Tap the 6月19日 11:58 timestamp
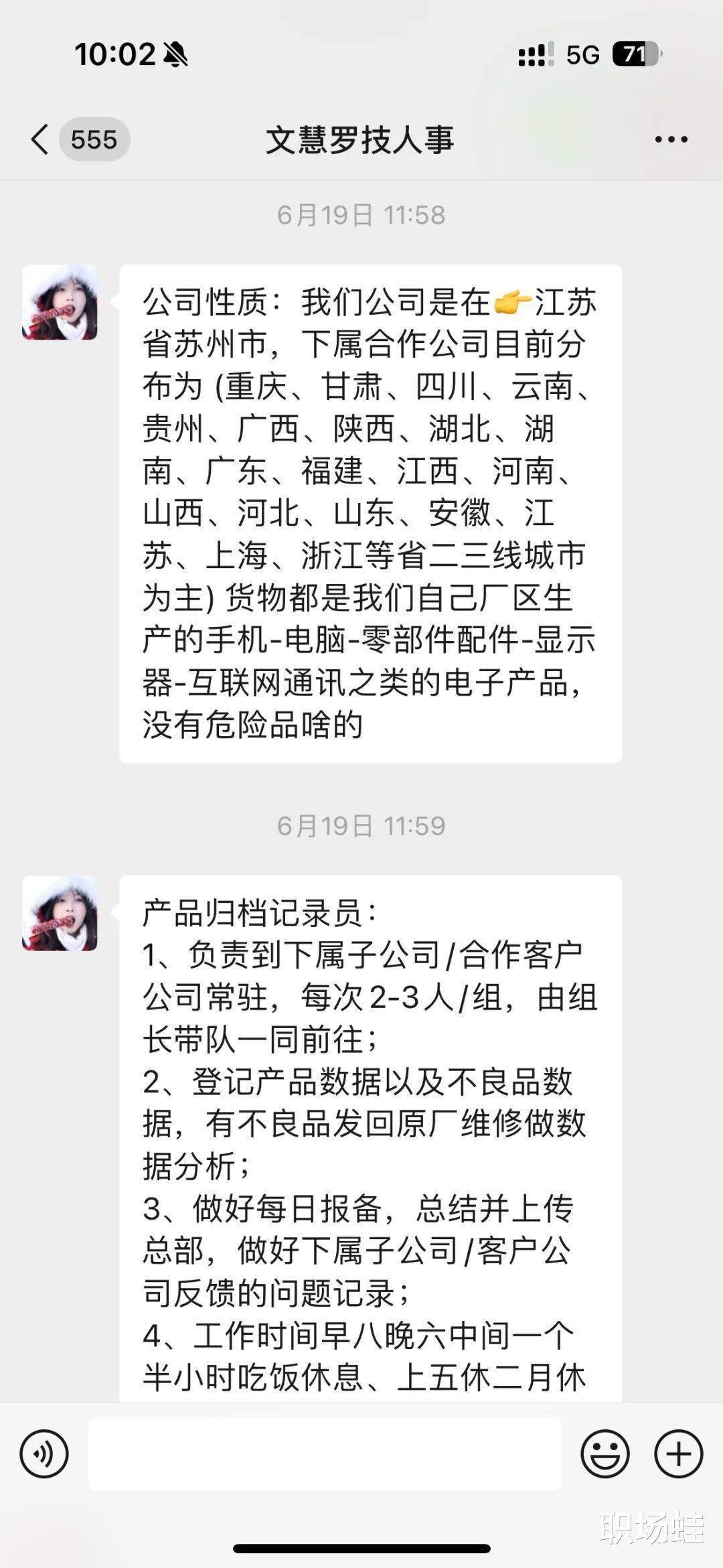 [361, 214]
